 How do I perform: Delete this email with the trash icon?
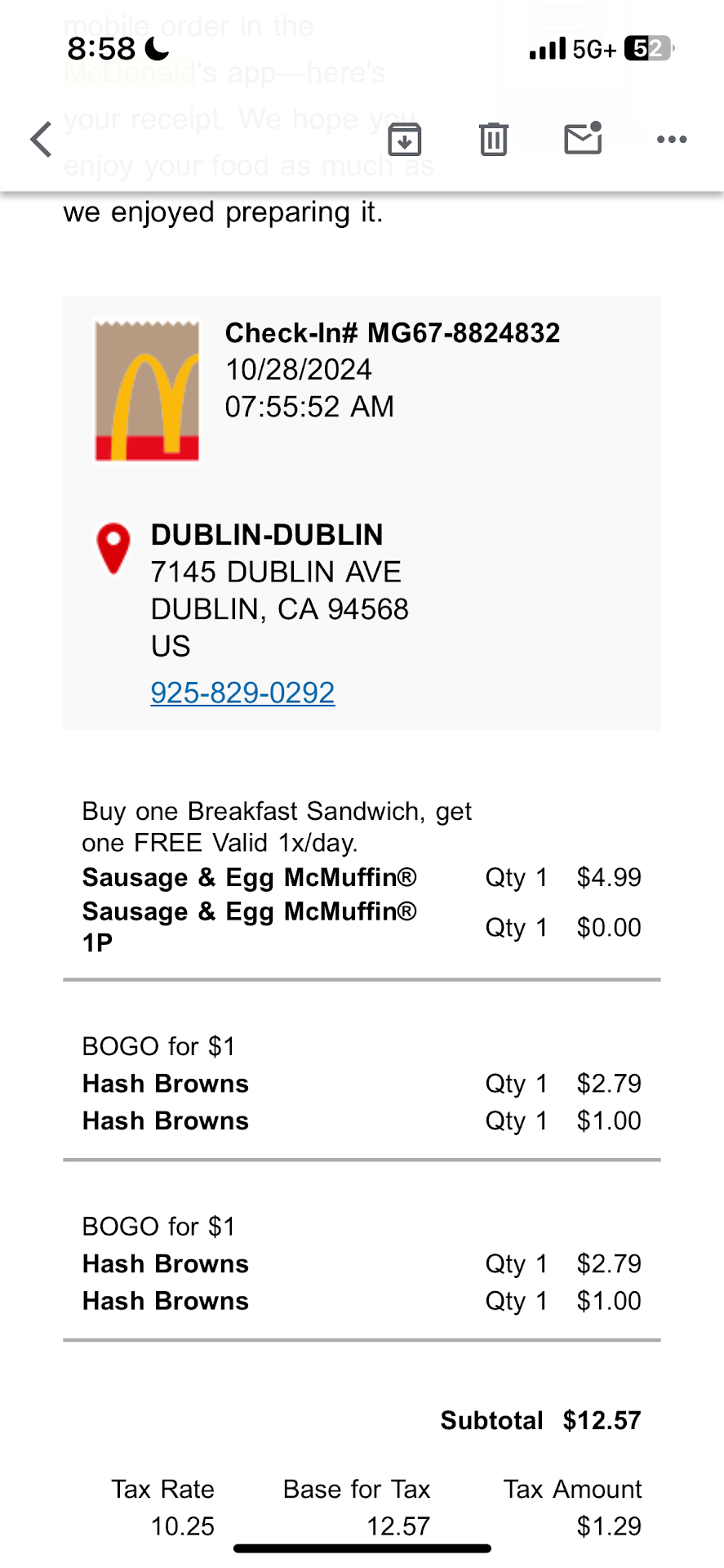pos(493,139)
